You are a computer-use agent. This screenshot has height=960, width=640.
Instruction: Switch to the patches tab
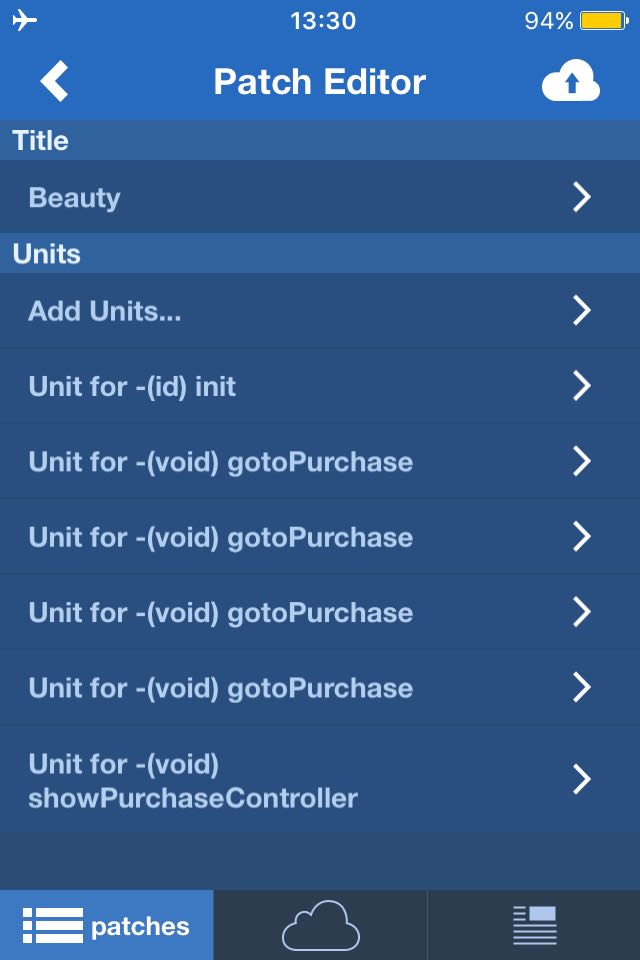tap(107, 926)
